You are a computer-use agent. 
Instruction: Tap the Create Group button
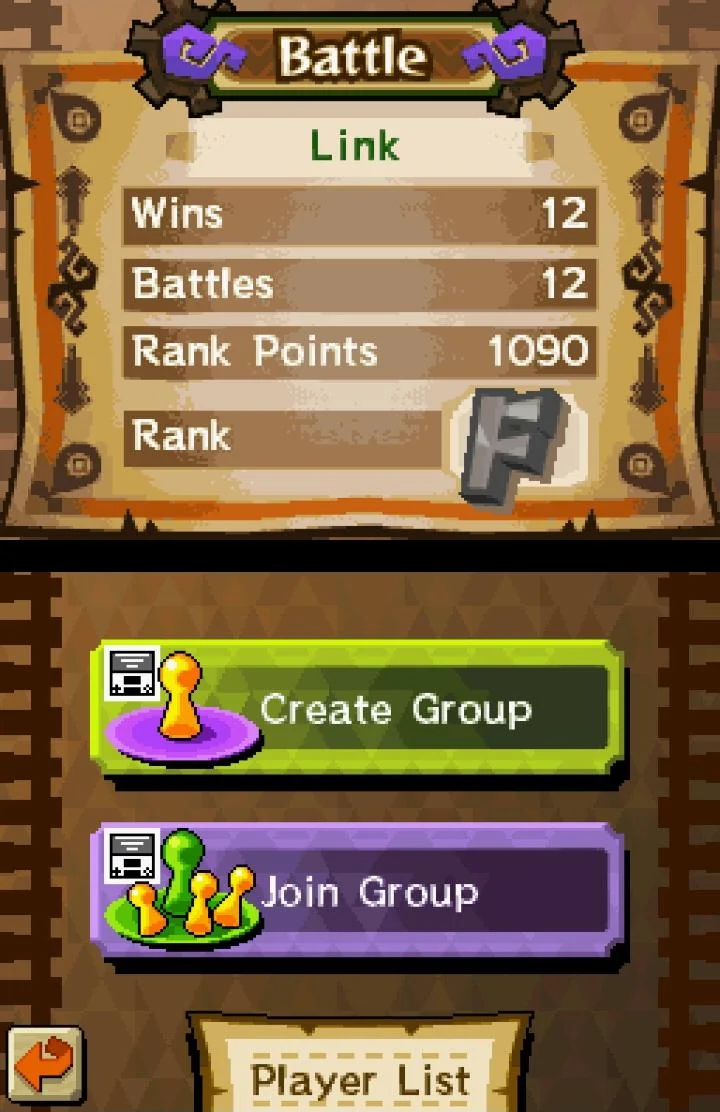click(x=360, y=709)
